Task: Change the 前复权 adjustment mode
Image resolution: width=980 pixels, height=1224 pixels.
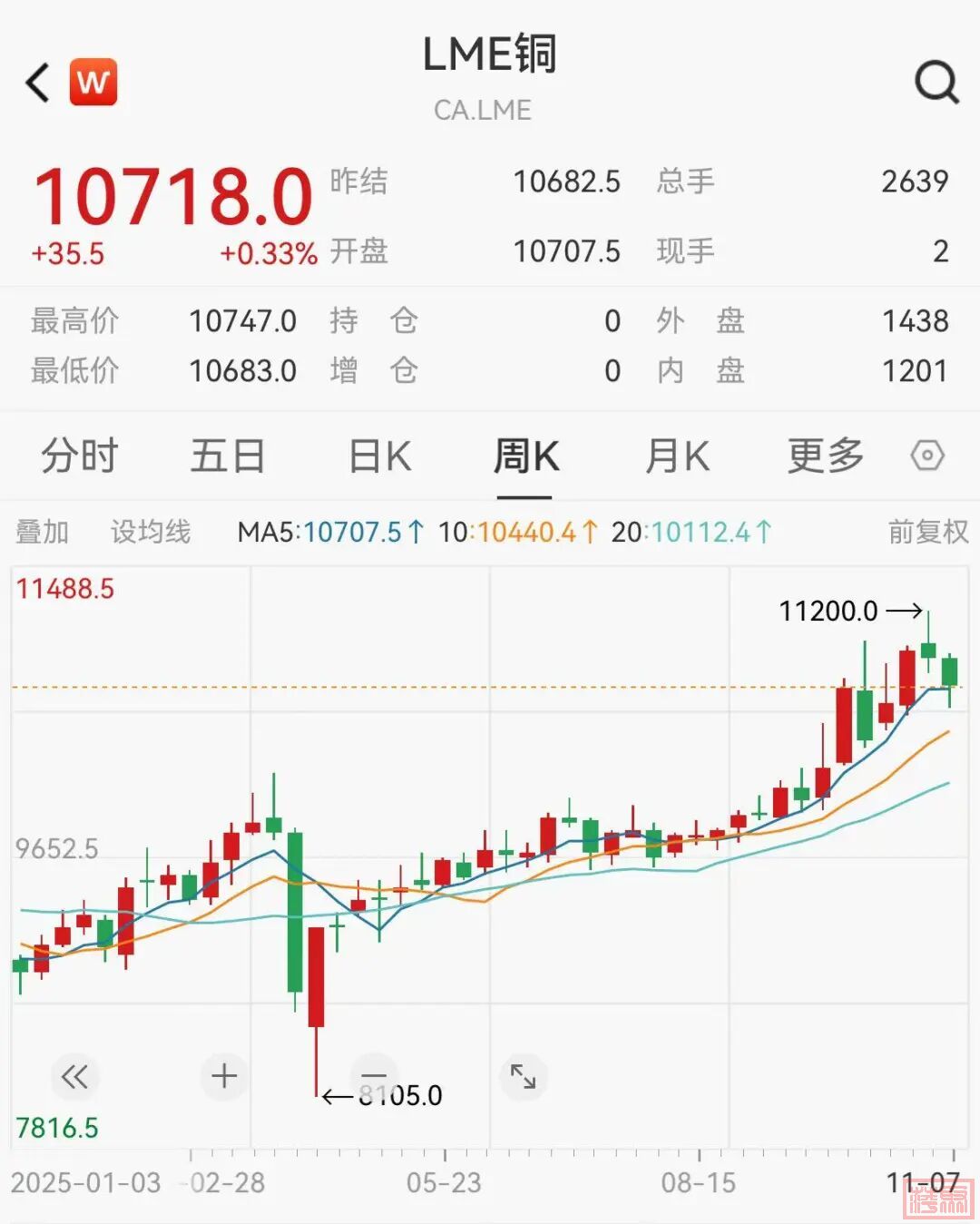Action: [927, 532]
